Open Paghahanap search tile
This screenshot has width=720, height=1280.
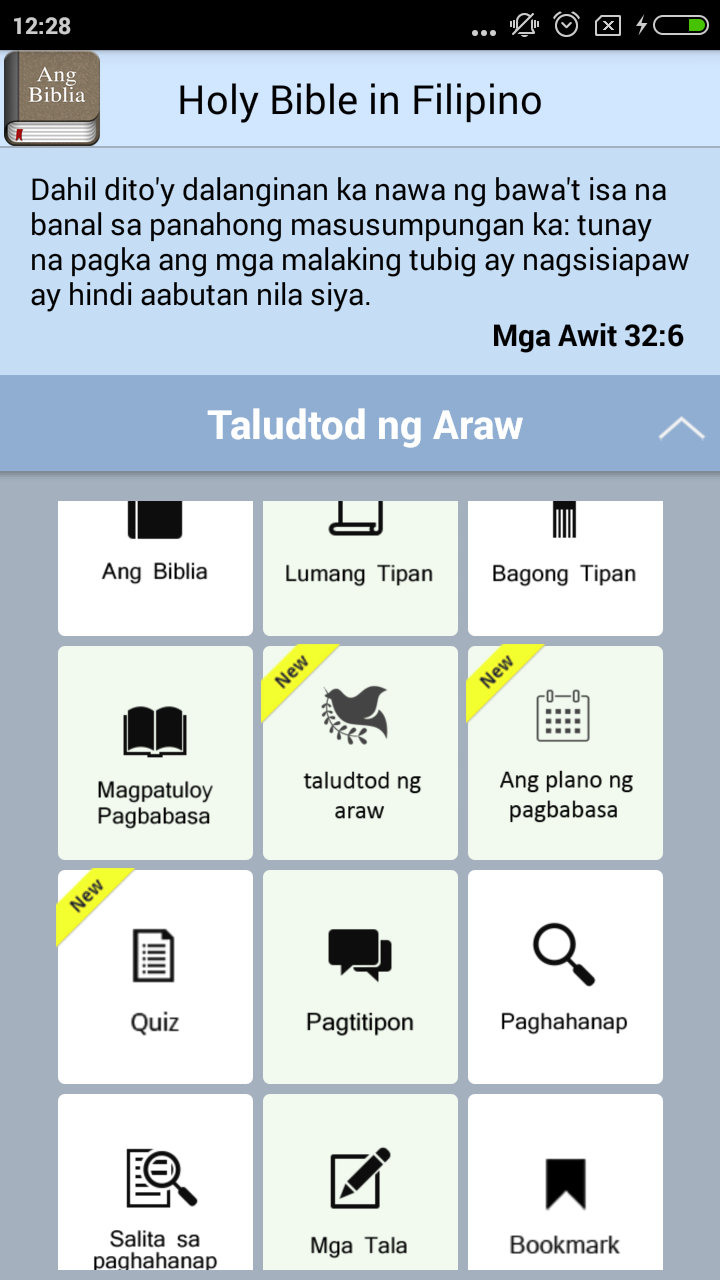pos(565,976)
